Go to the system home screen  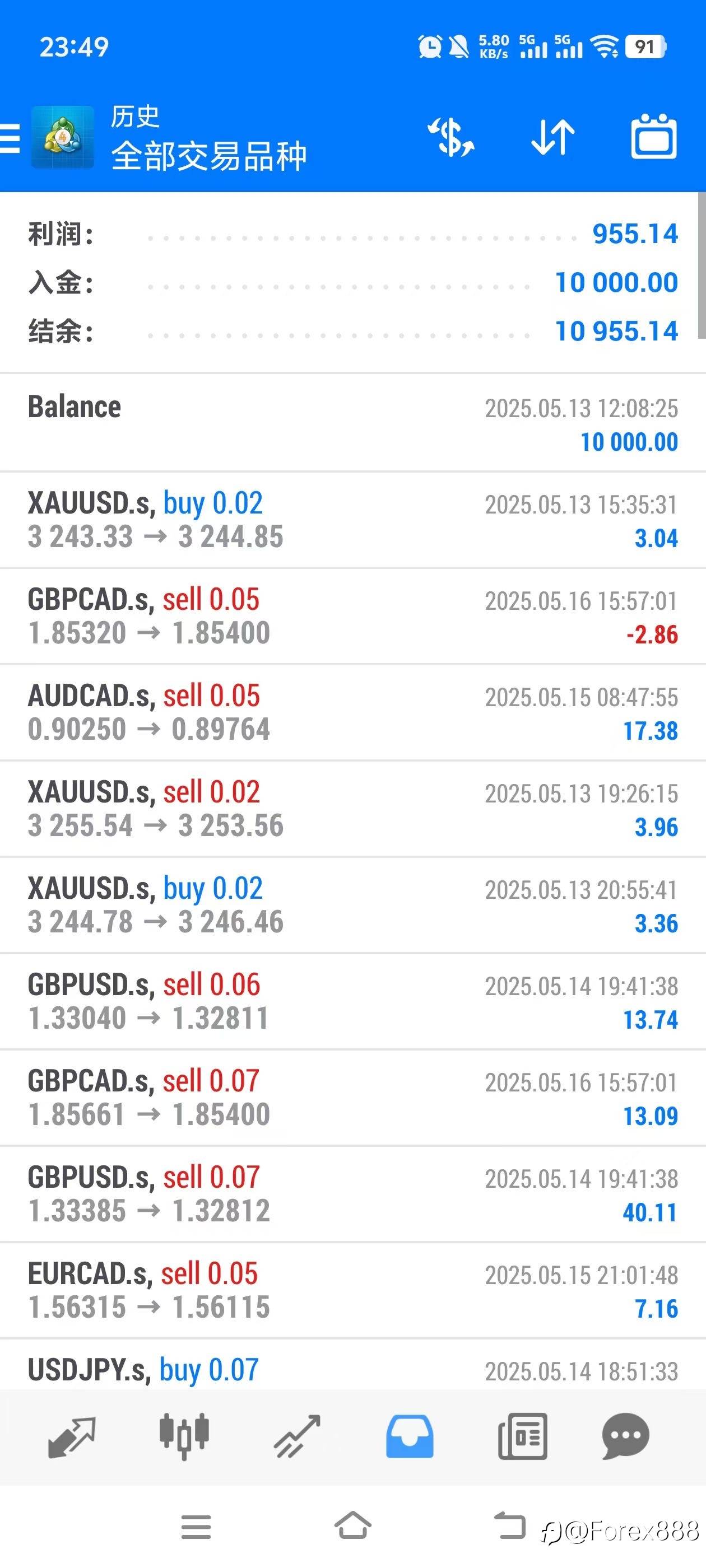click(x=352, y=1526)
